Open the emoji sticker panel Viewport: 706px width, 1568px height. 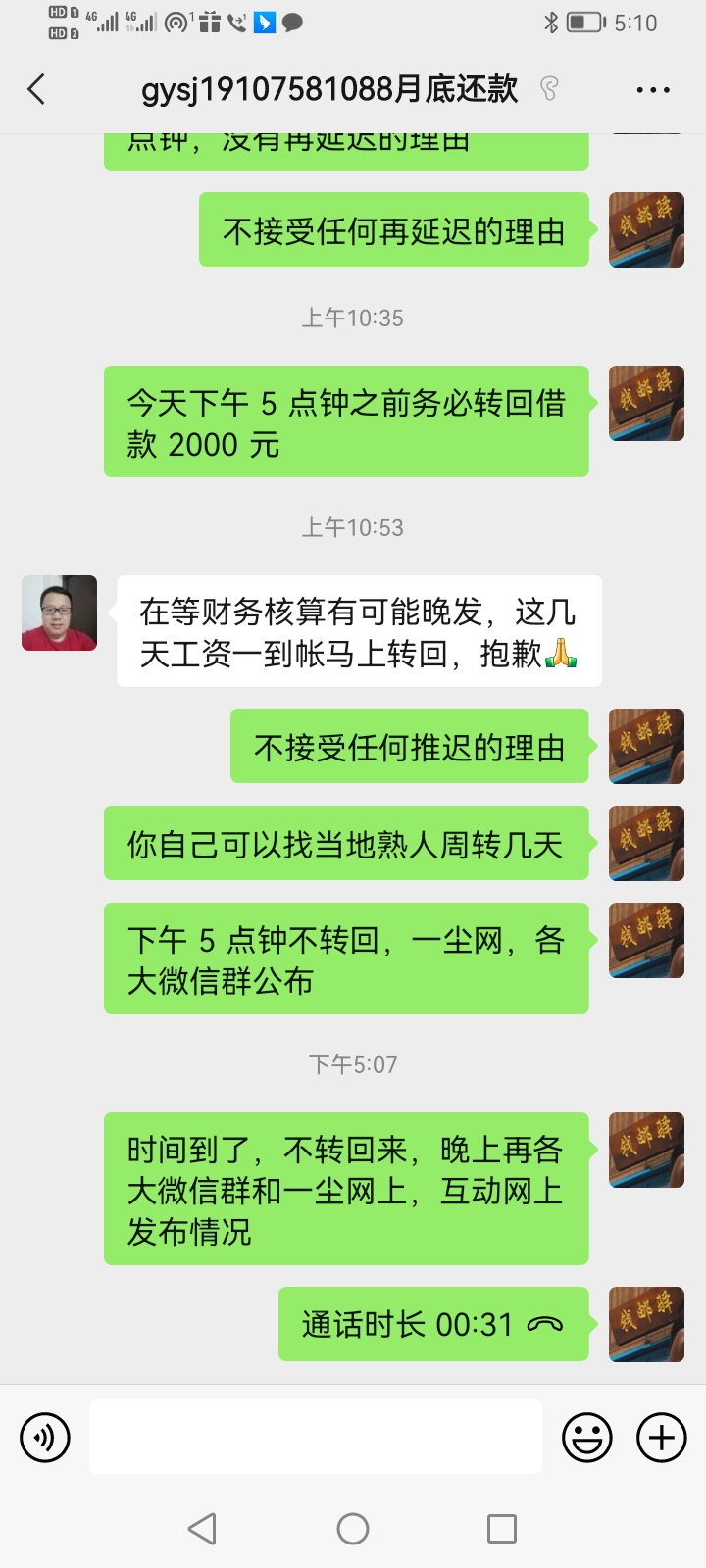586,1438
